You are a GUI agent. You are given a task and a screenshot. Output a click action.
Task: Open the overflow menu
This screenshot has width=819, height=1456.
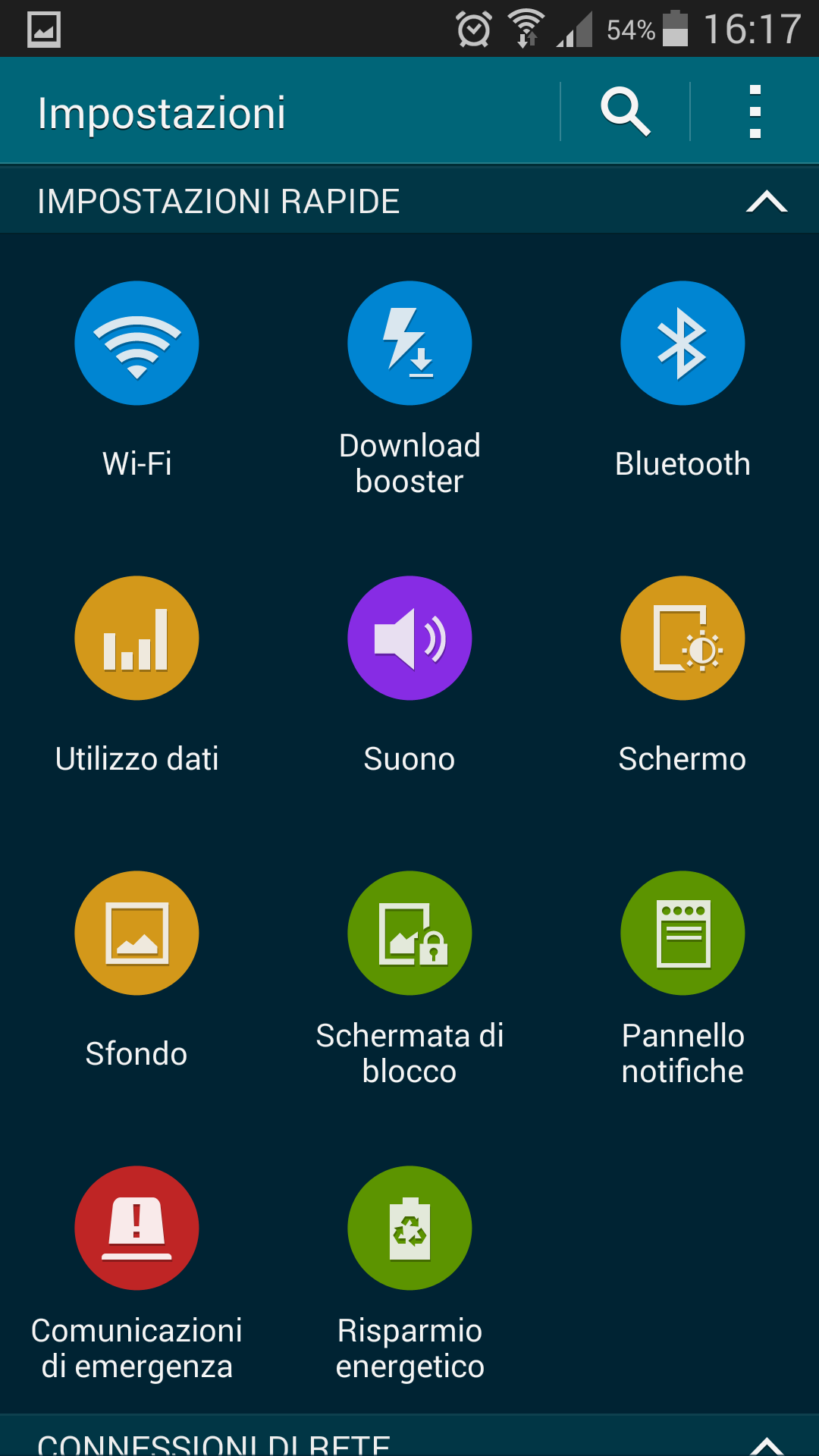pos(755,112)
